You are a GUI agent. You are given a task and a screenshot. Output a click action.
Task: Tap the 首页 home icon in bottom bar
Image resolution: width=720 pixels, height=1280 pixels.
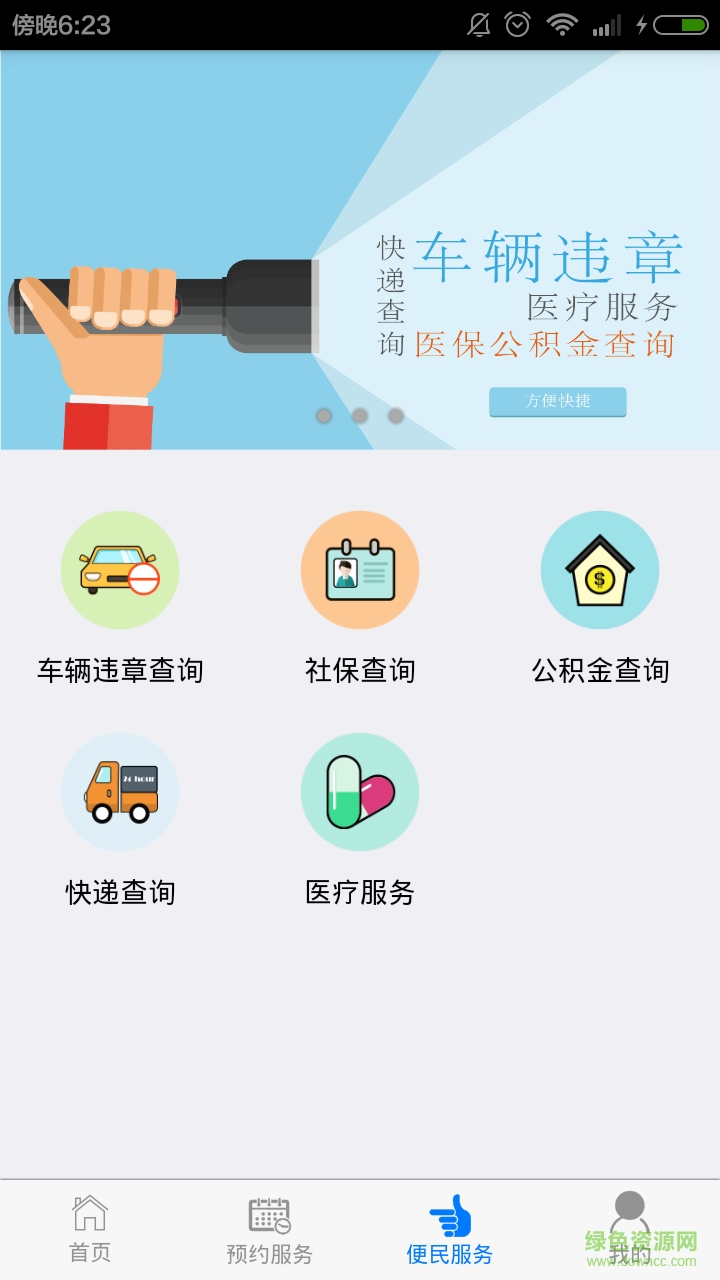(90, 1213)
